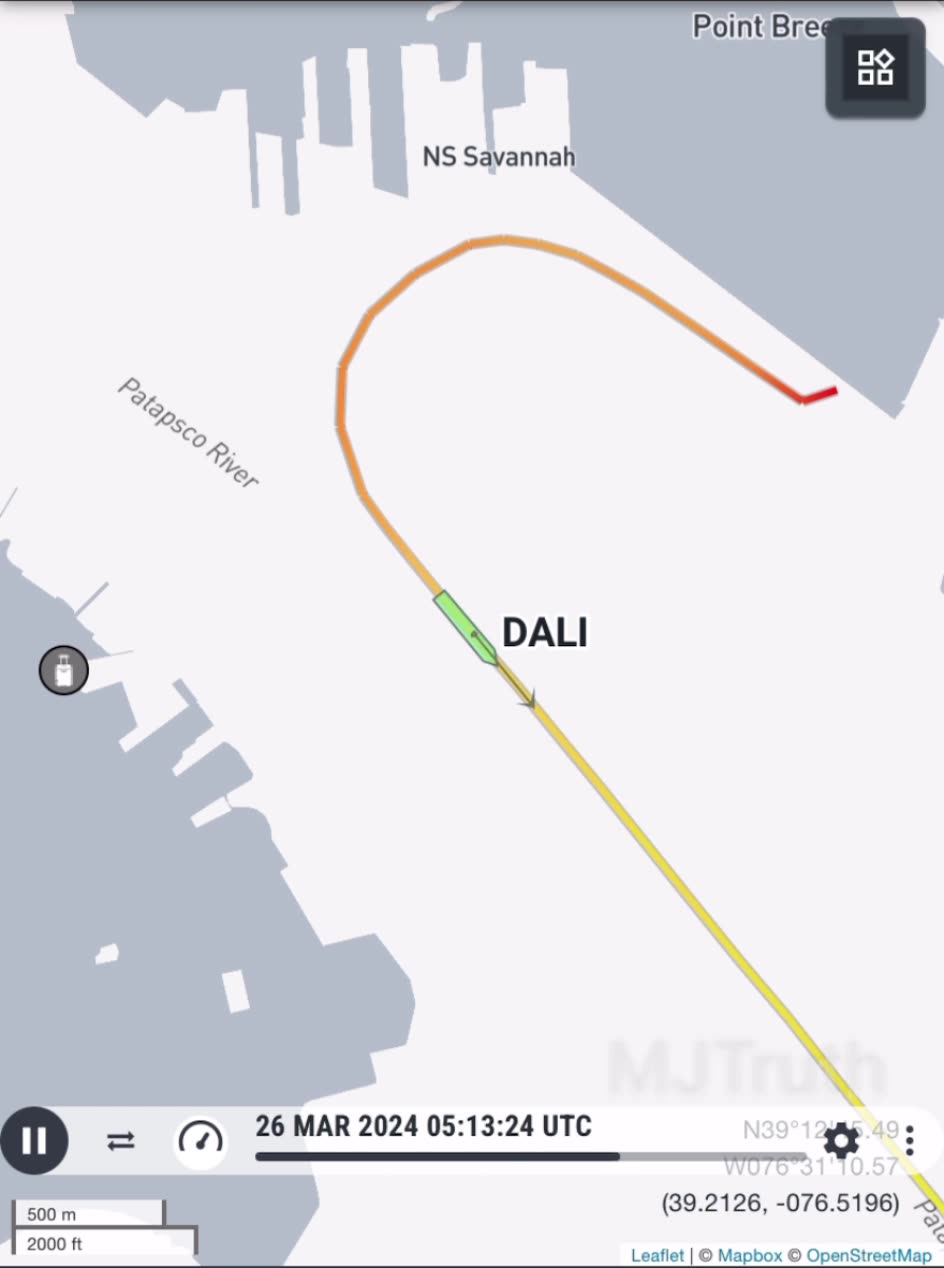This screenshot has width=944, height=1268.
Task: Open the OpenStreetMap attribution link
Action: tap(868, 1256)
